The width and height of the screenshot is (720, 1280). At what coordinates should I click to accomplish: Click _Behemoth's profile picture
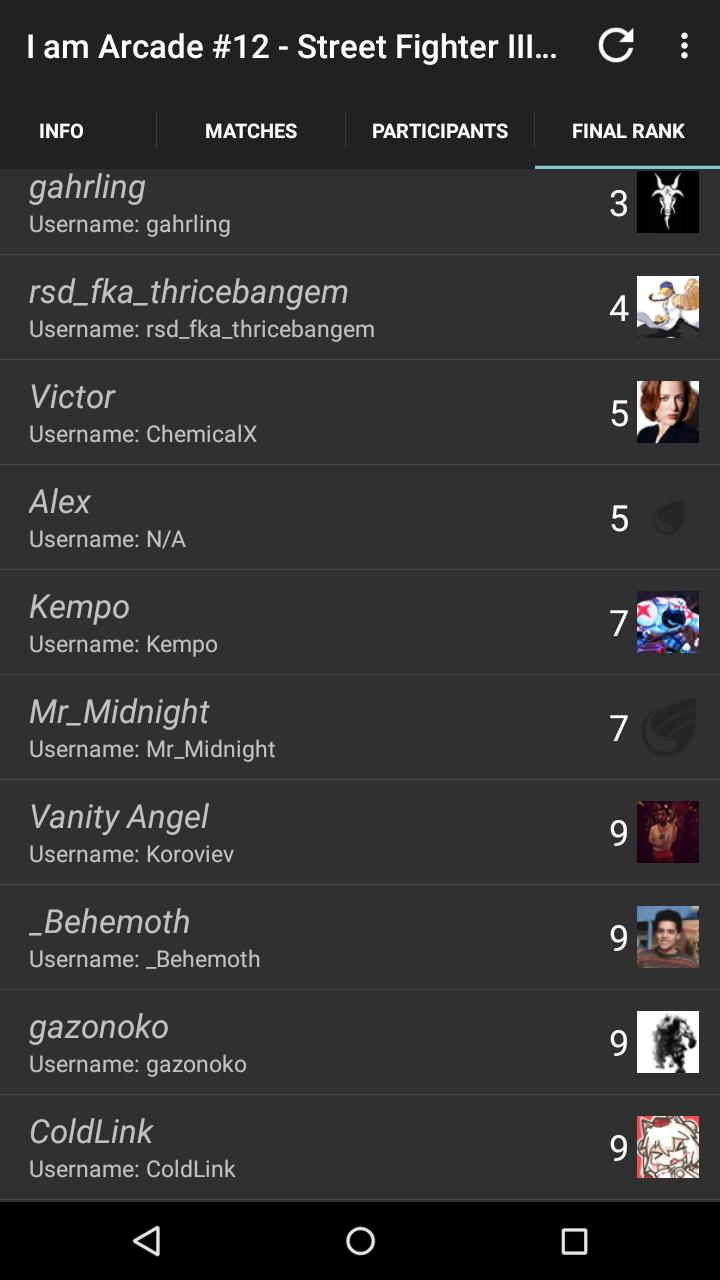coord(667,937)
